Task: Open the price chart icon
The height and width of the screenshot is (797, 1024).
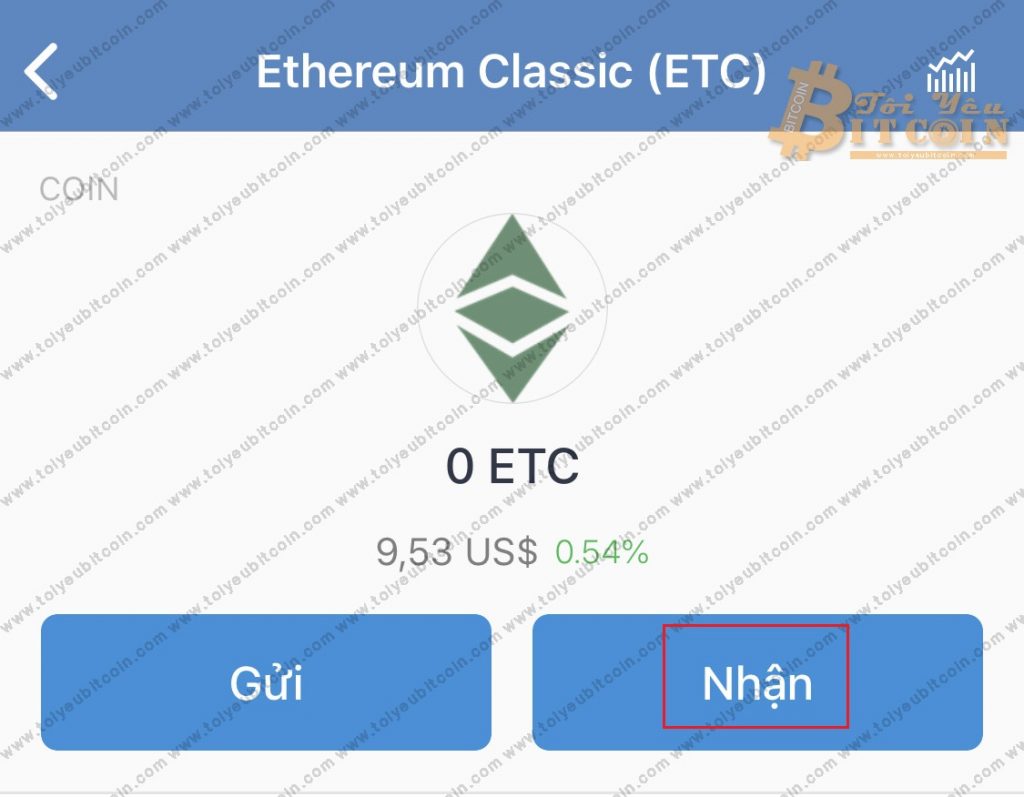Action: pos(951,72)
